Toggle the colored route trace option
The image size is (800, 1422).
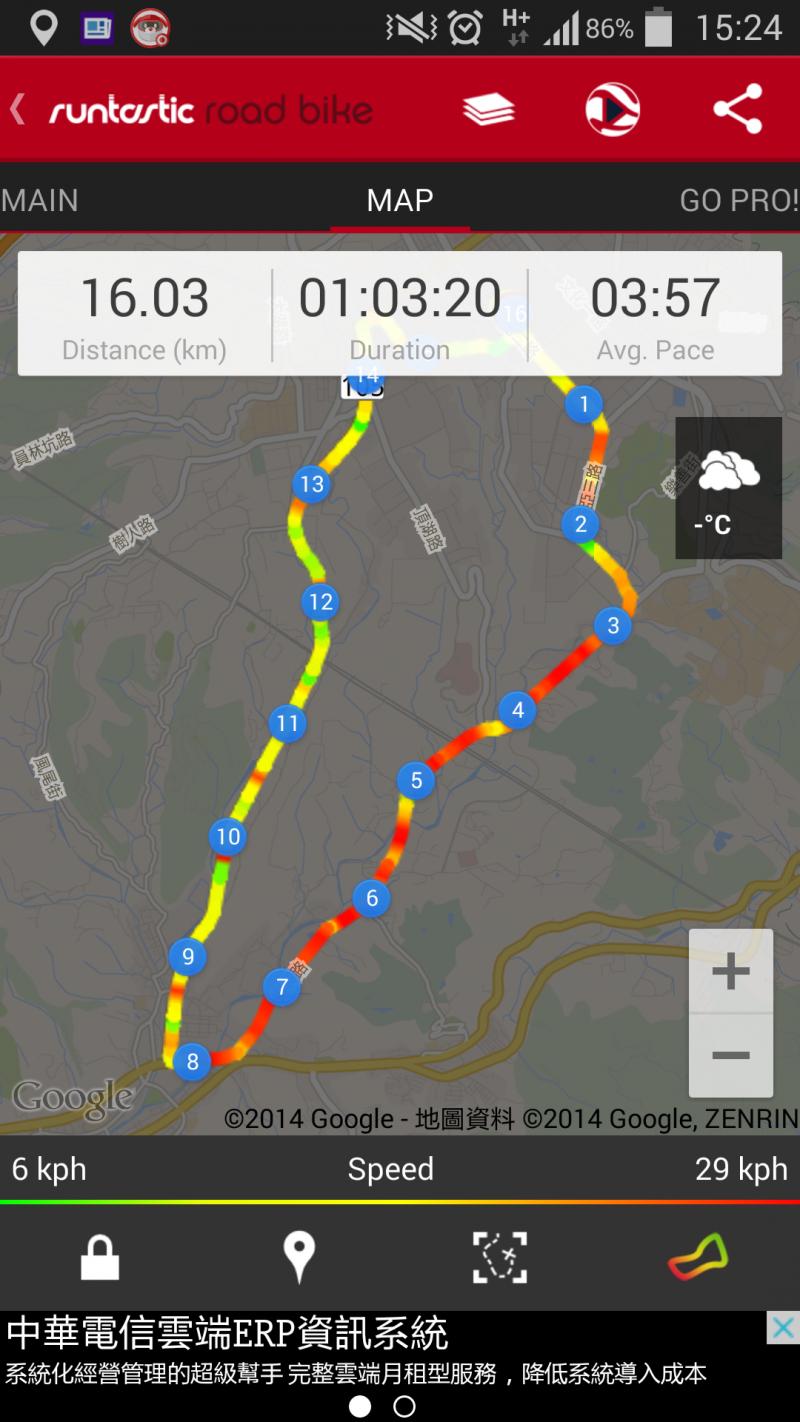point(698,1257)
